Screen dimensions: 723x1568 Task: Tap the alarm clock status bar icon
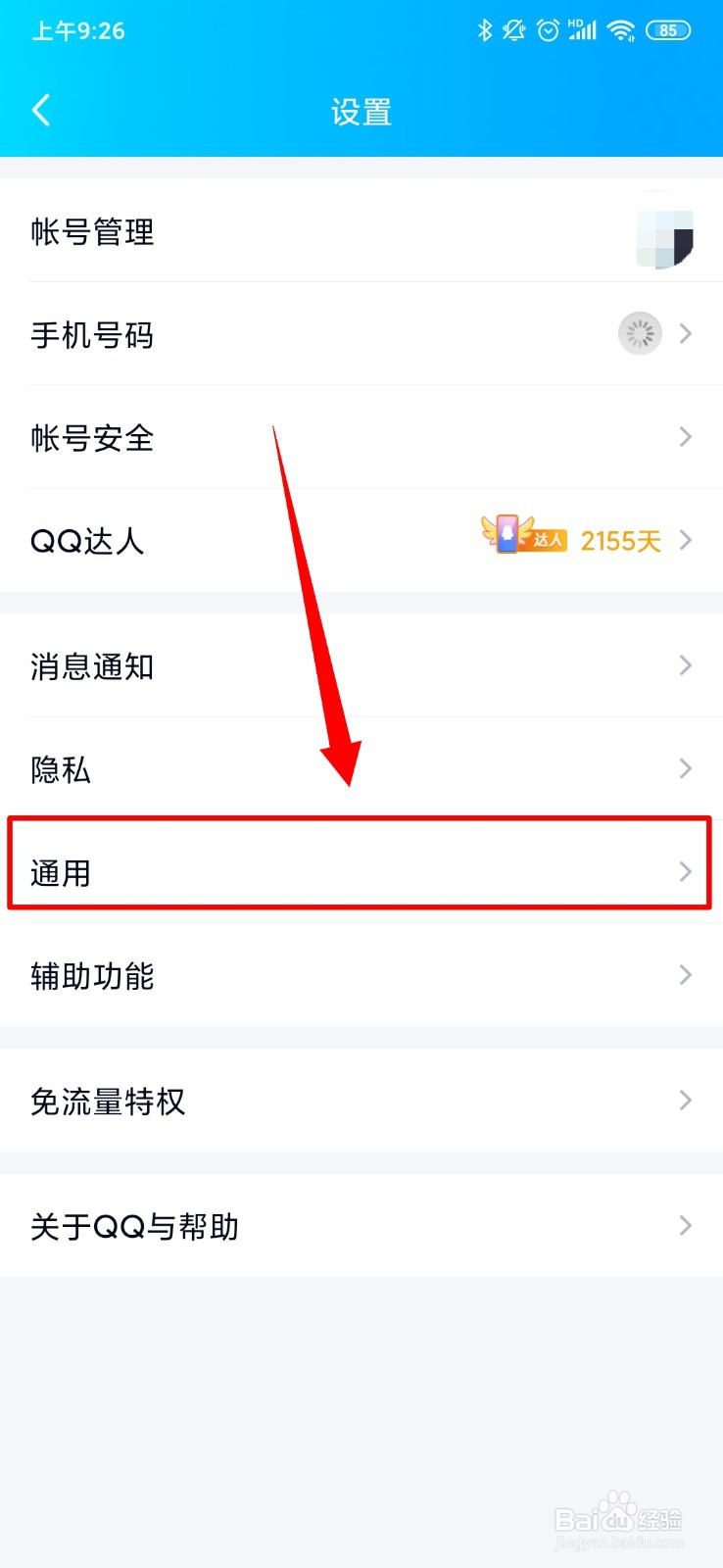(547, 30)
